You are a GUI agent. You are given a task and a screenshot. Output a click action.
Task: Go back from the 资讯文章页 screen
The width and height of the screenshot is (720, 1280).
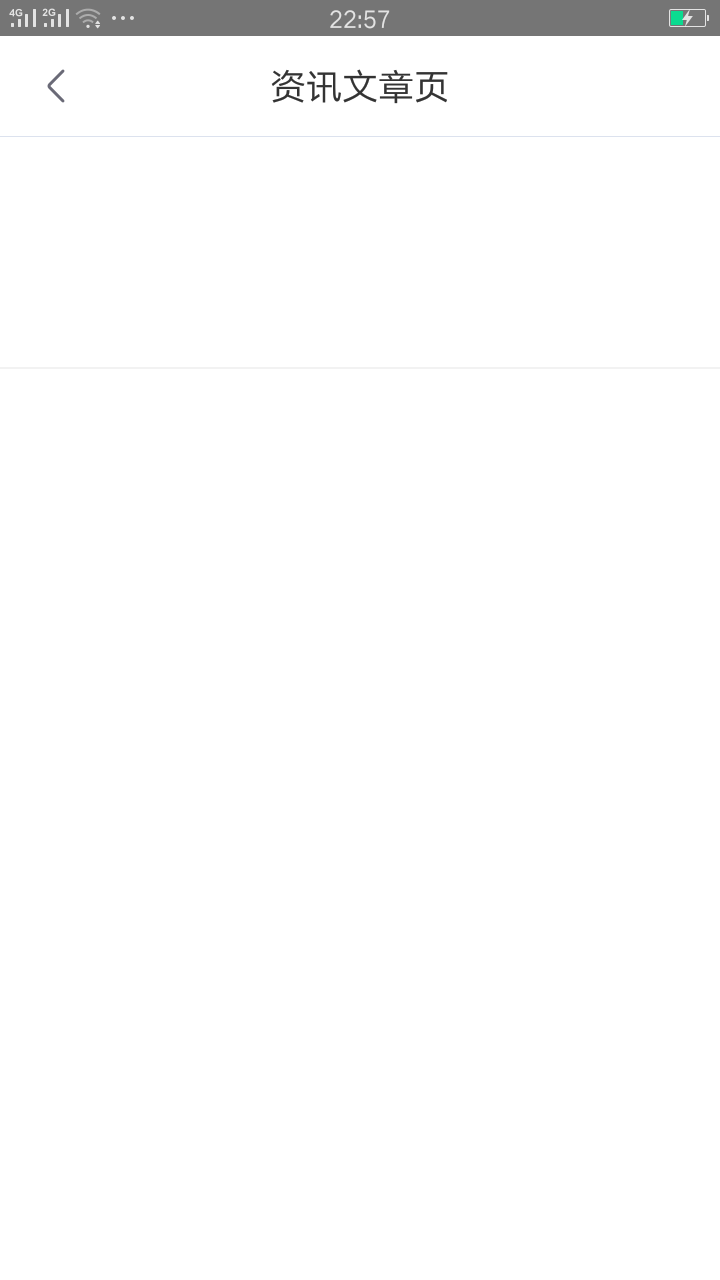56,86
